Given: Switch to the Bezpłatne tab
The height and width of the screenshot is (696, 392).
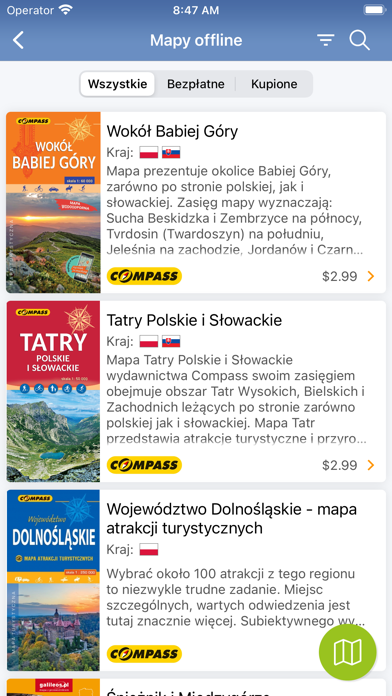Looking at the screenshot, I should click(x=195, y=84).
